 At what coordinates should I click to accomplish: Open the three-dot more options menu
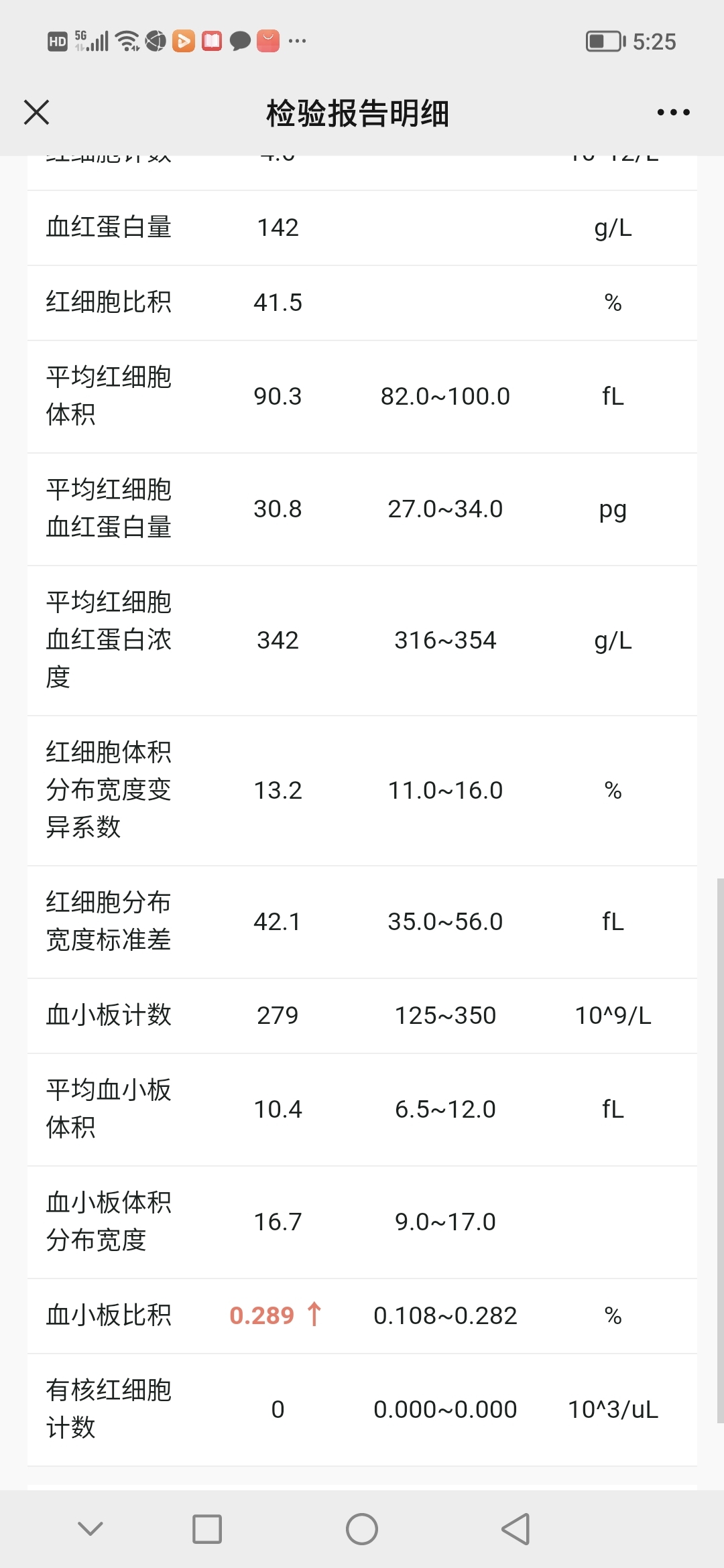pyautogui.click(x=673, y=113)
